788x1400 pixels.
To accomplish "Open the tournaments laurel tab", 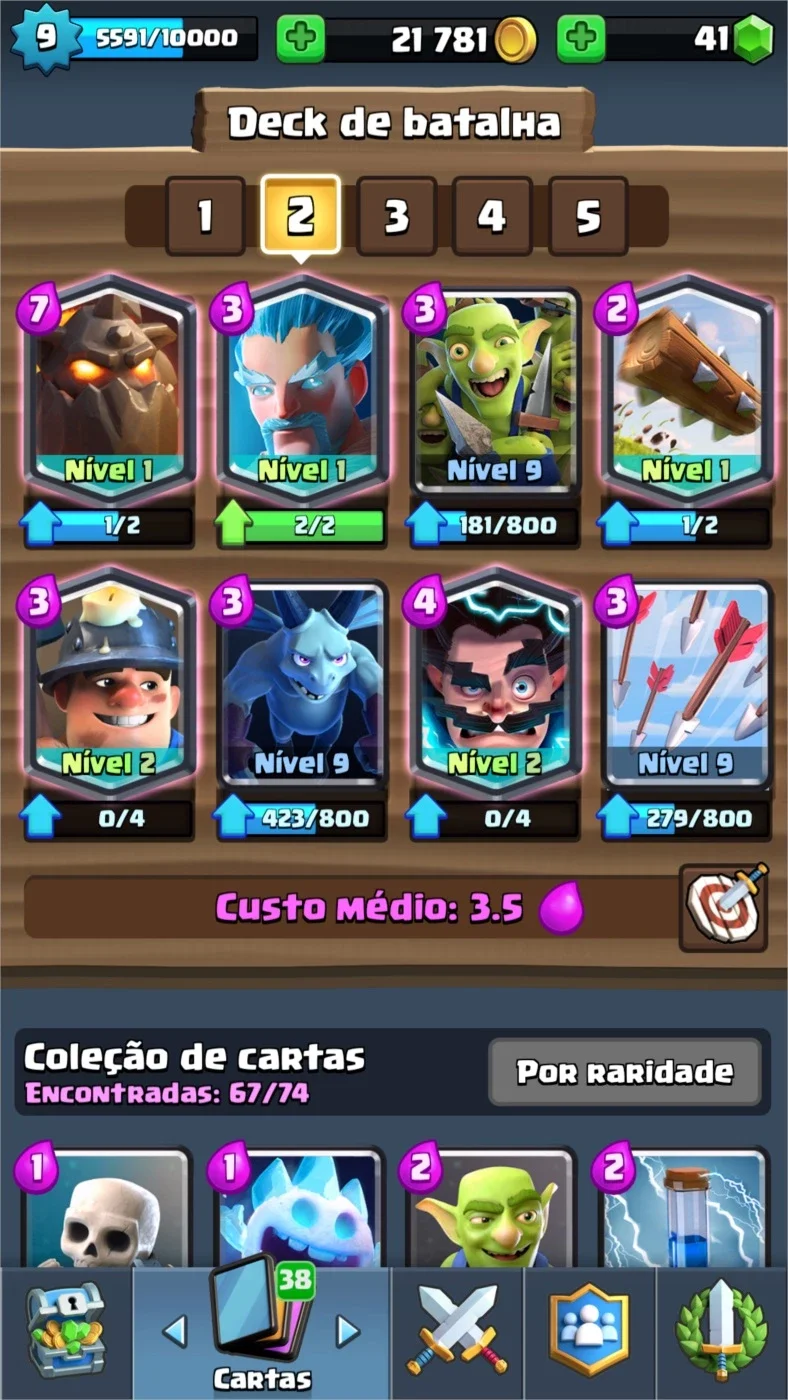I will point(721,1330).
